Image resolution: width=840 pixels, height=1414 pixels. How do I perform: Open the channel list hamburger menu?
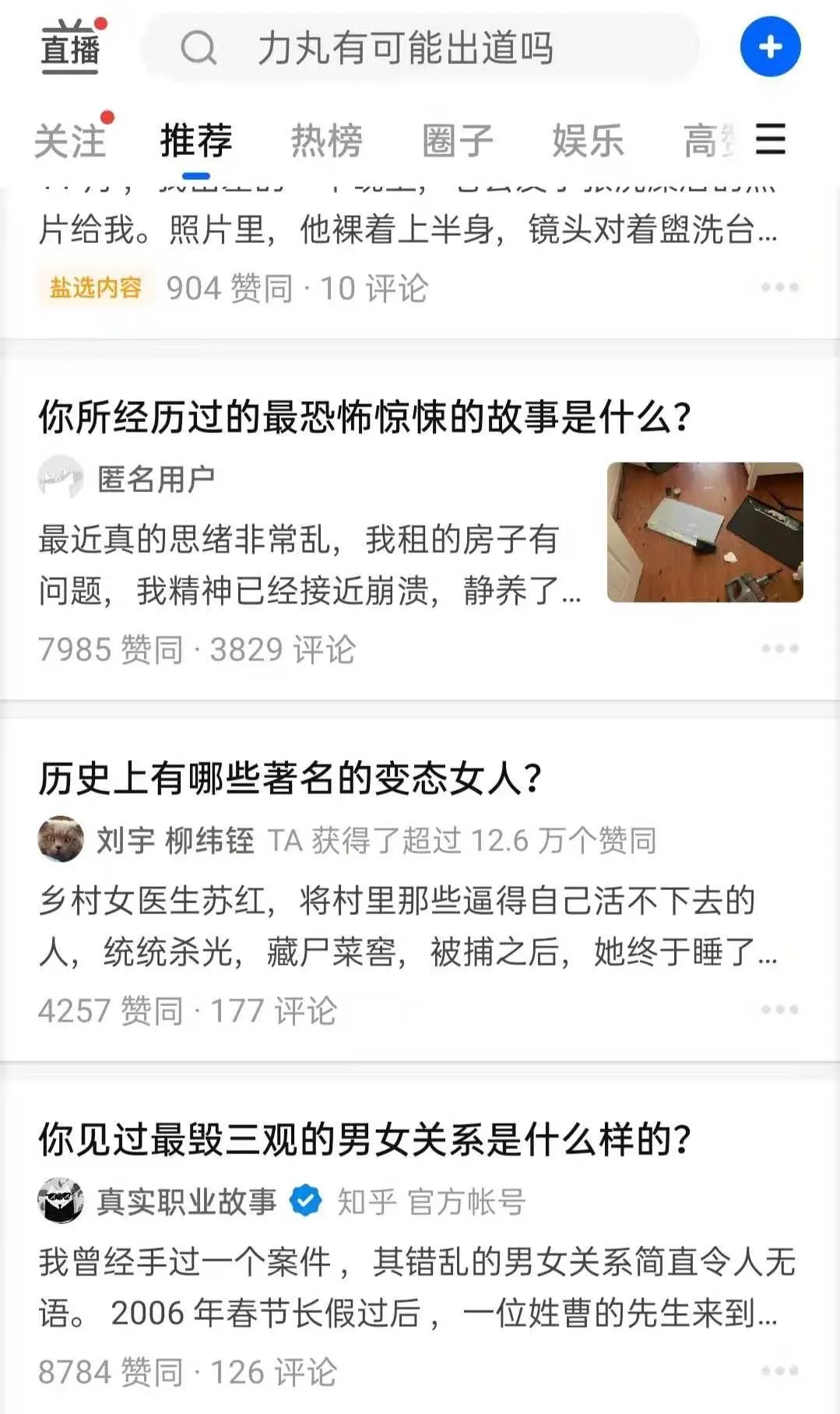click(771, 139)
